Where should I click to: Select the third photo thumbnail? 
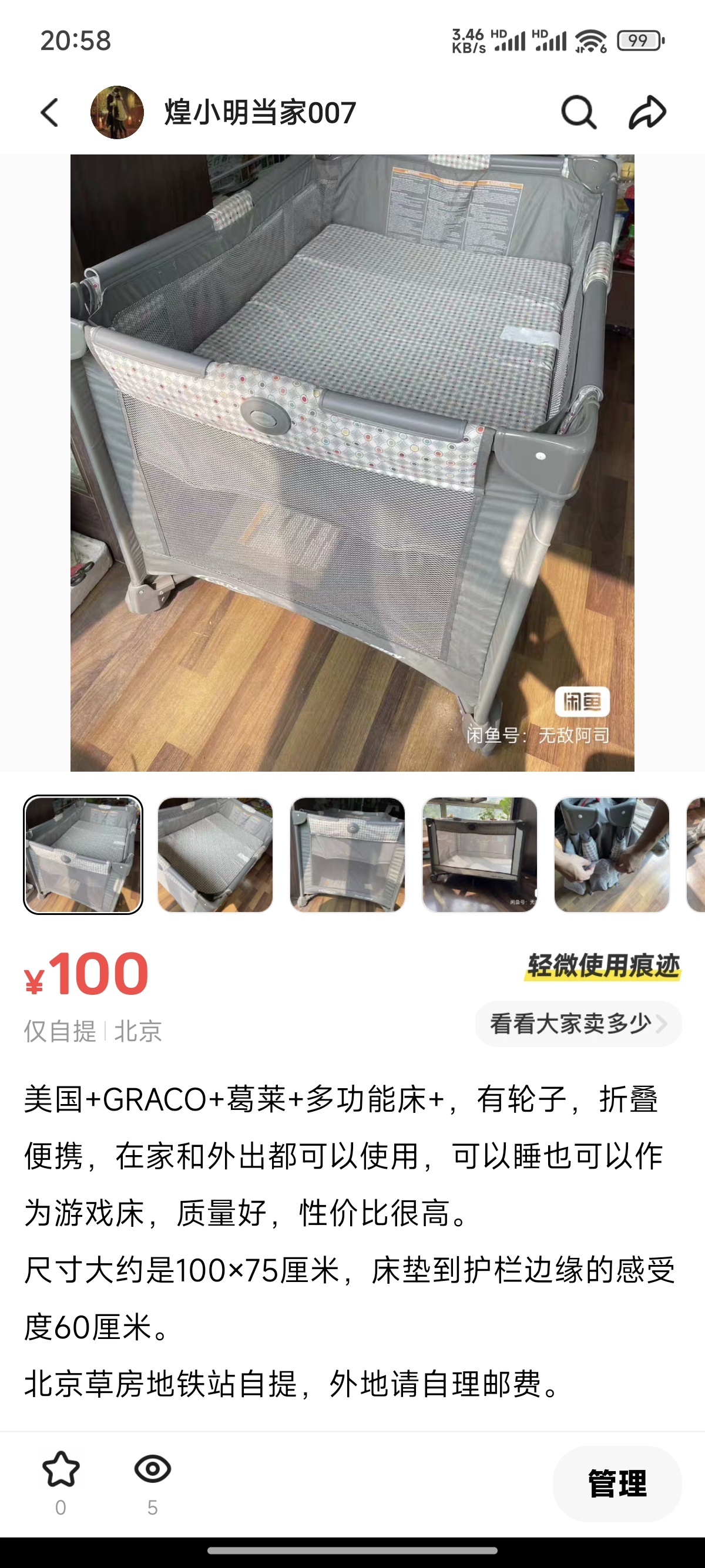[347, 854]
